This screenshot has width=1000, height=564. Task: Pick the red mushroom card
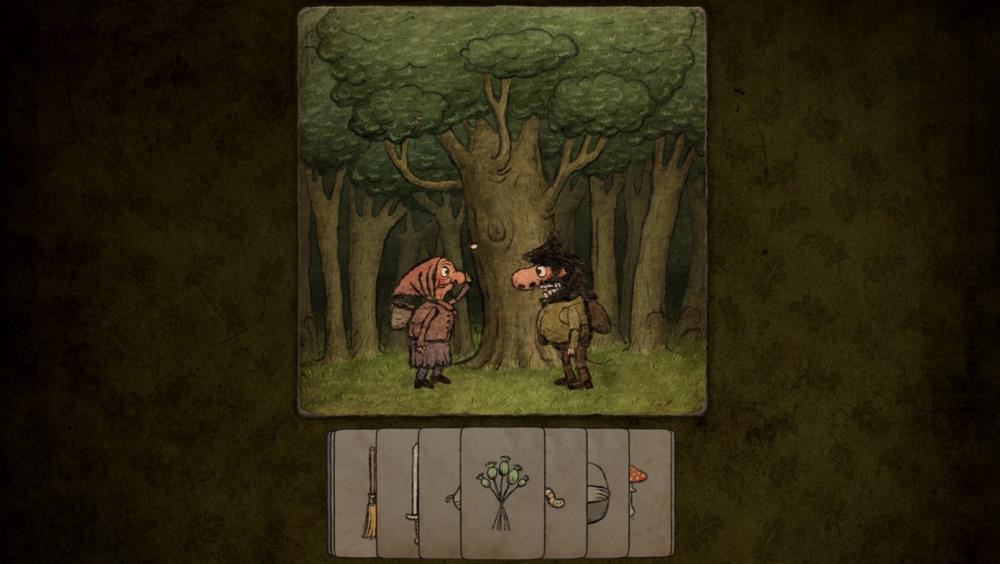(650, 492)
